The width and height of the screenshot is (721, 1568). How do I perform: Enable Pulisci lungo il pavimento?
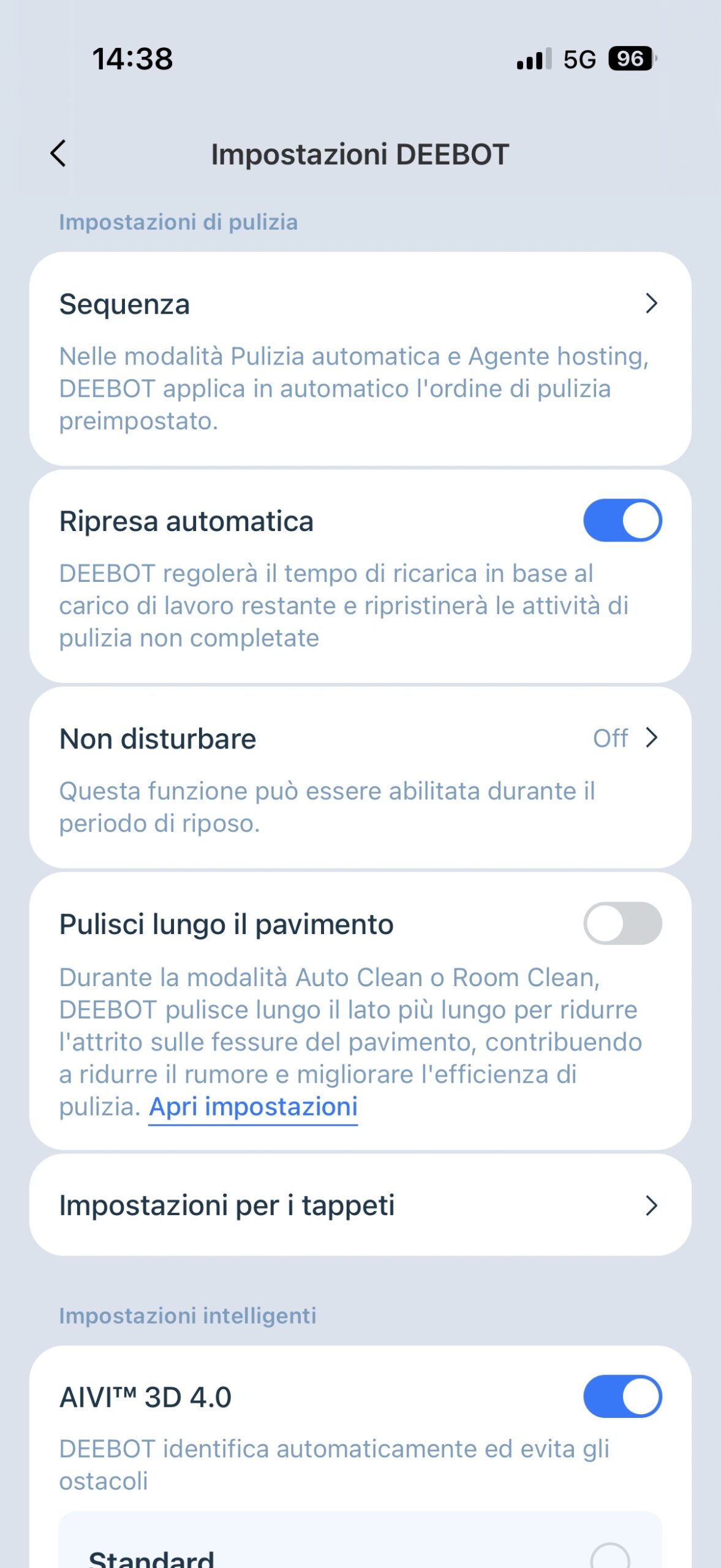point(622,923)
